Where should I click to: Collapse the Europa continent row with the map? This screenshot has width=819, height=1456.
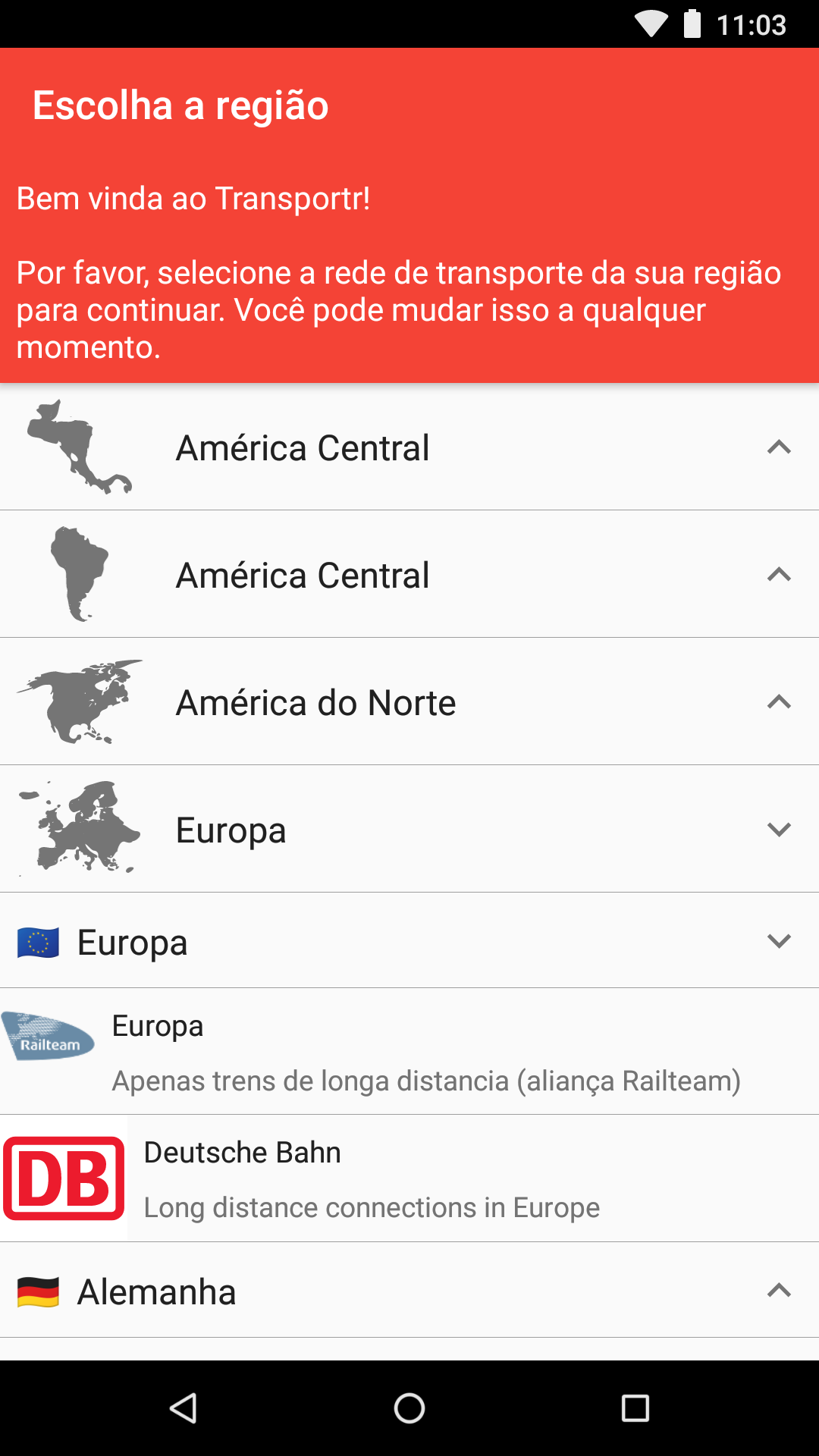pyautogui.click(x=409, y=830)
